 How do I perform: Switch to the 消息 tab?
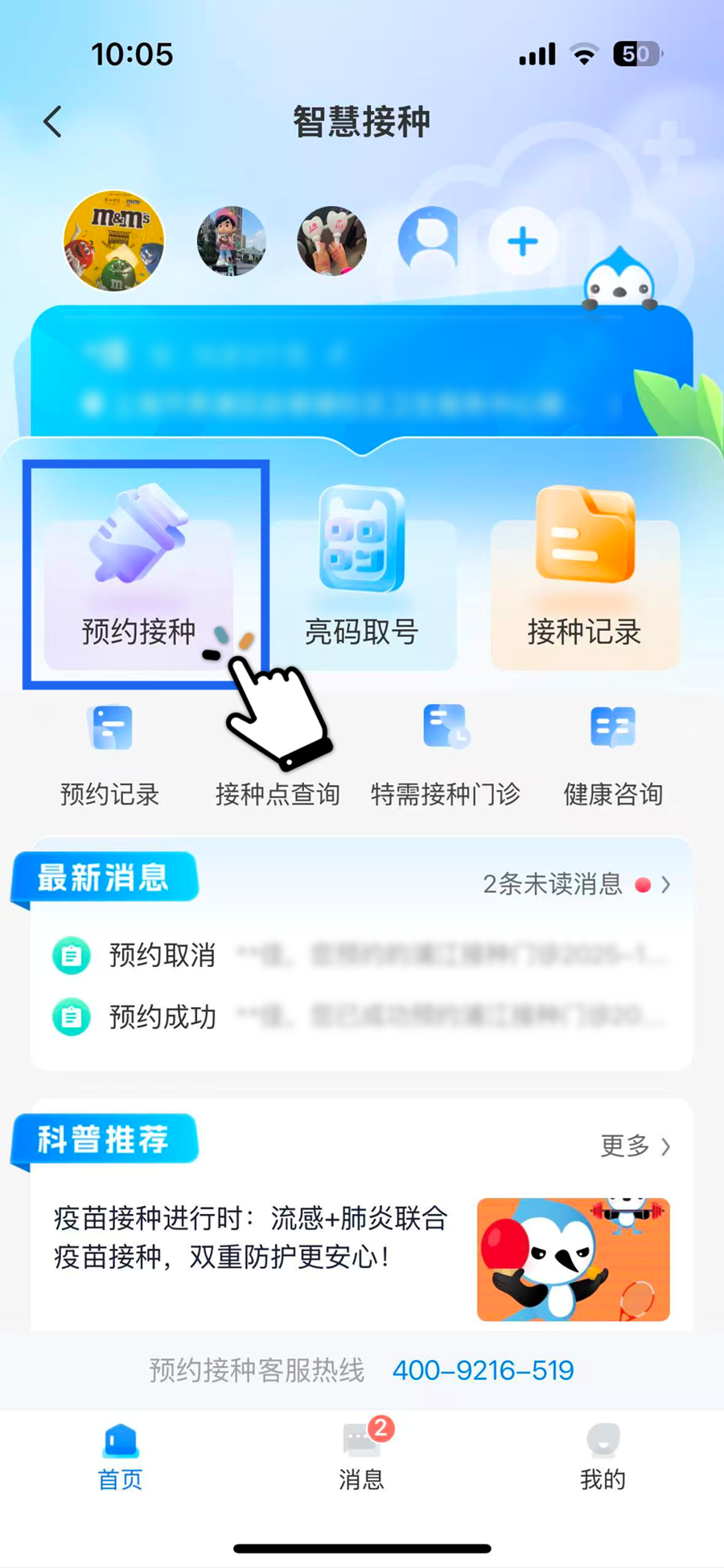[x=361, y=1456]
